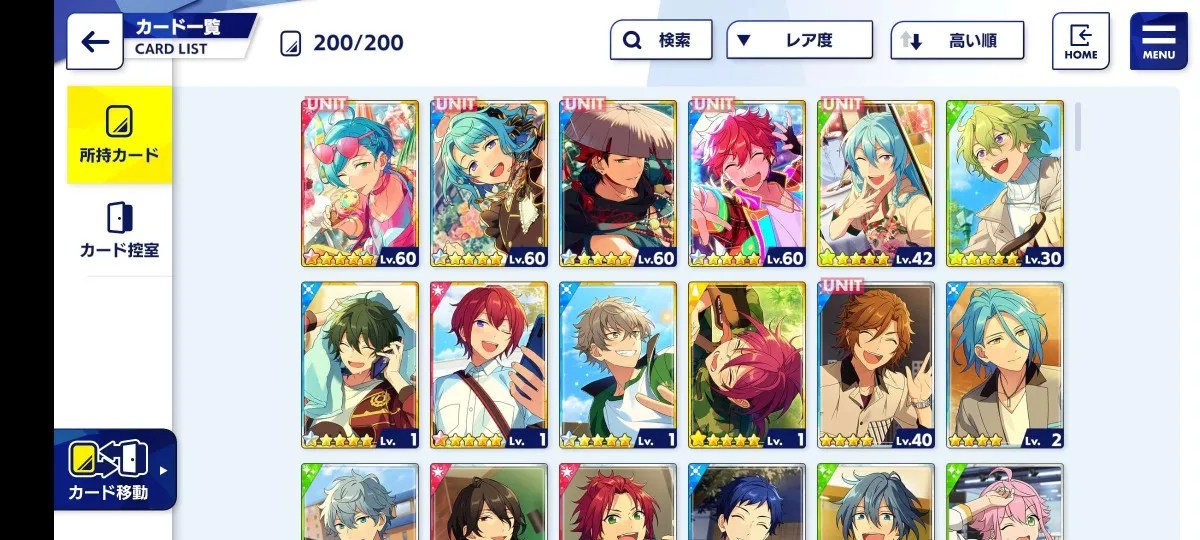Open the straw hat character card
1200x540 pixels.
coord(618,183)
